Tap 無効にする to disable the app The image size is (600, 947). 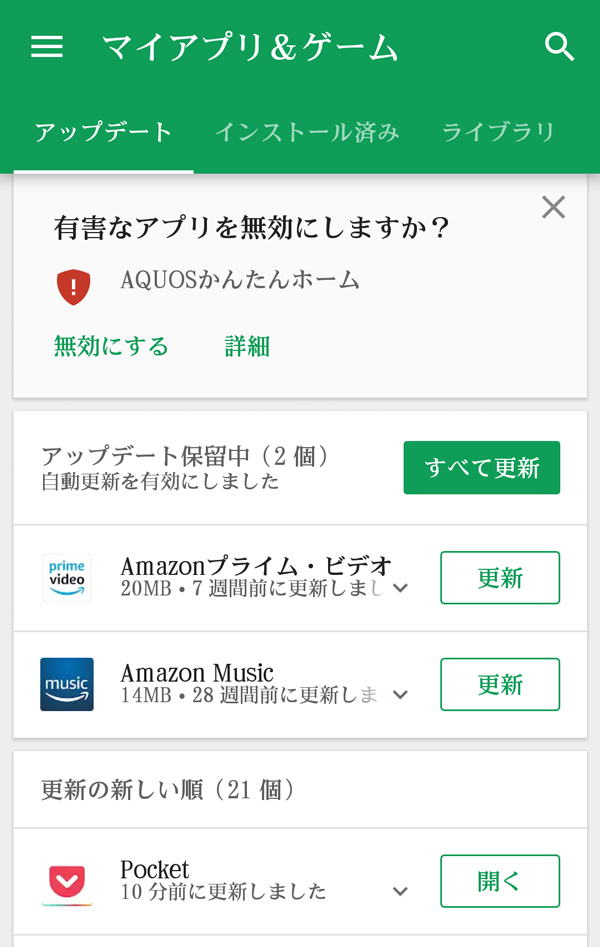point(111,346)
